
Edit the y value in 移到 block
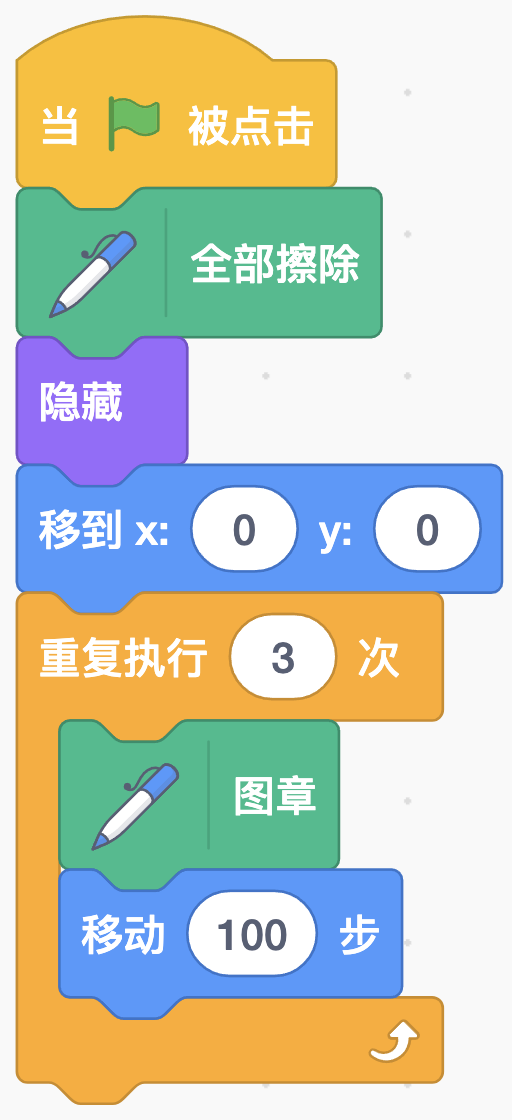pos(428,530)
